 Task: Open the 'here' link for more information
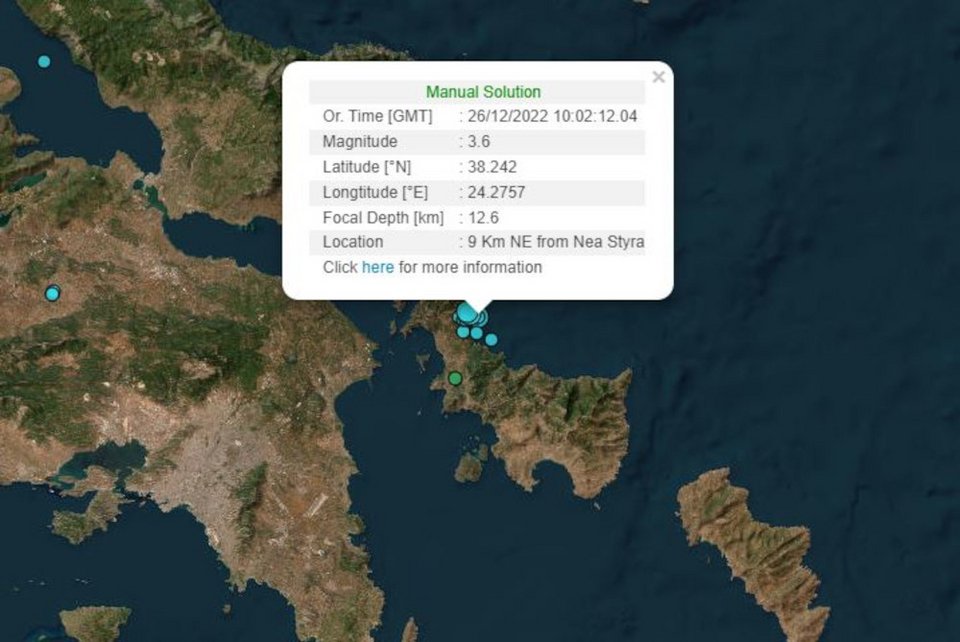pyautogui.click(x=377, y=268)
